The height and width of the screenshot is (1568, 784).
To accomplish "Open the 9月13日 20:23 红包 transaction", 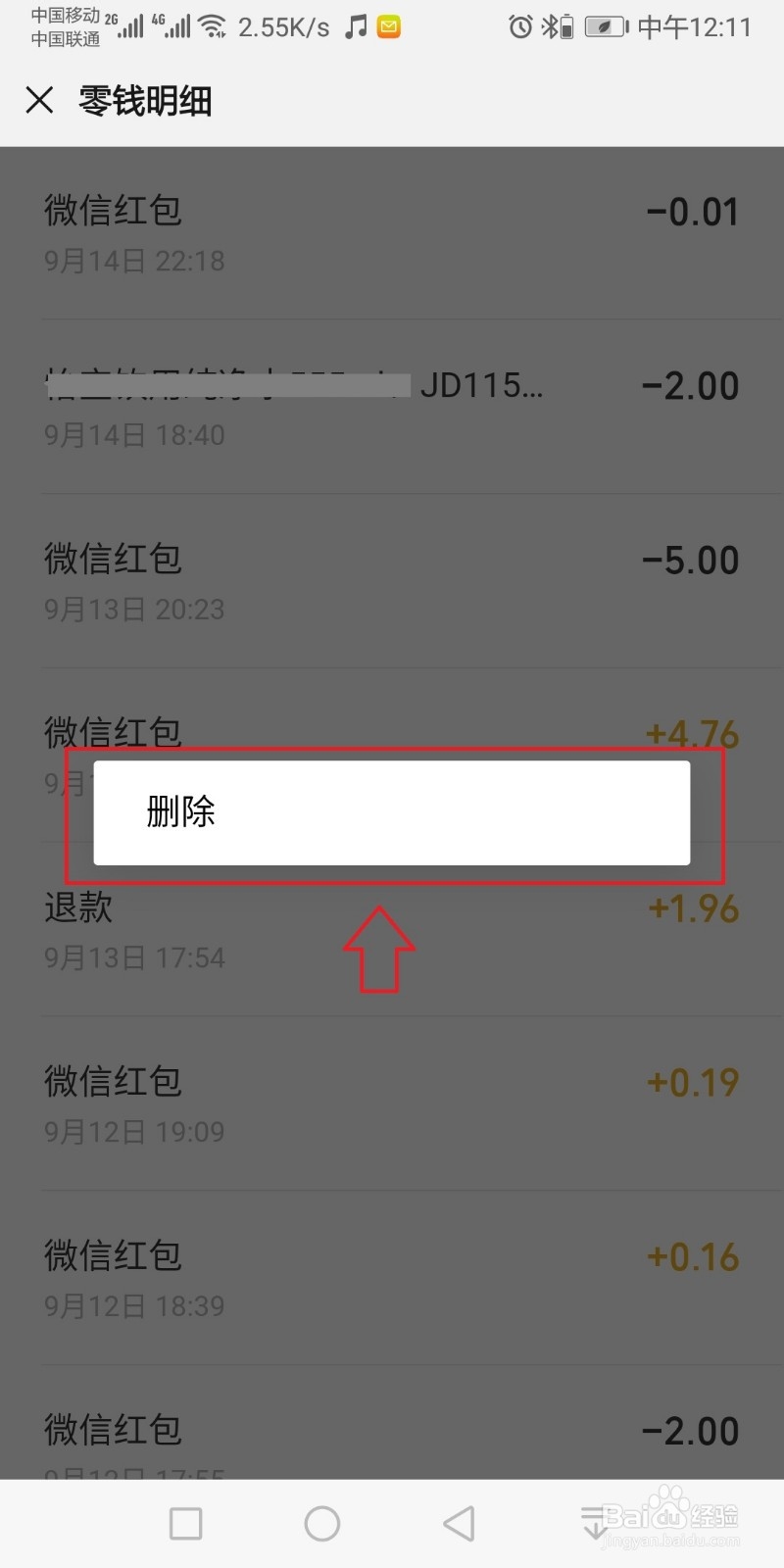I will [392, 581].
